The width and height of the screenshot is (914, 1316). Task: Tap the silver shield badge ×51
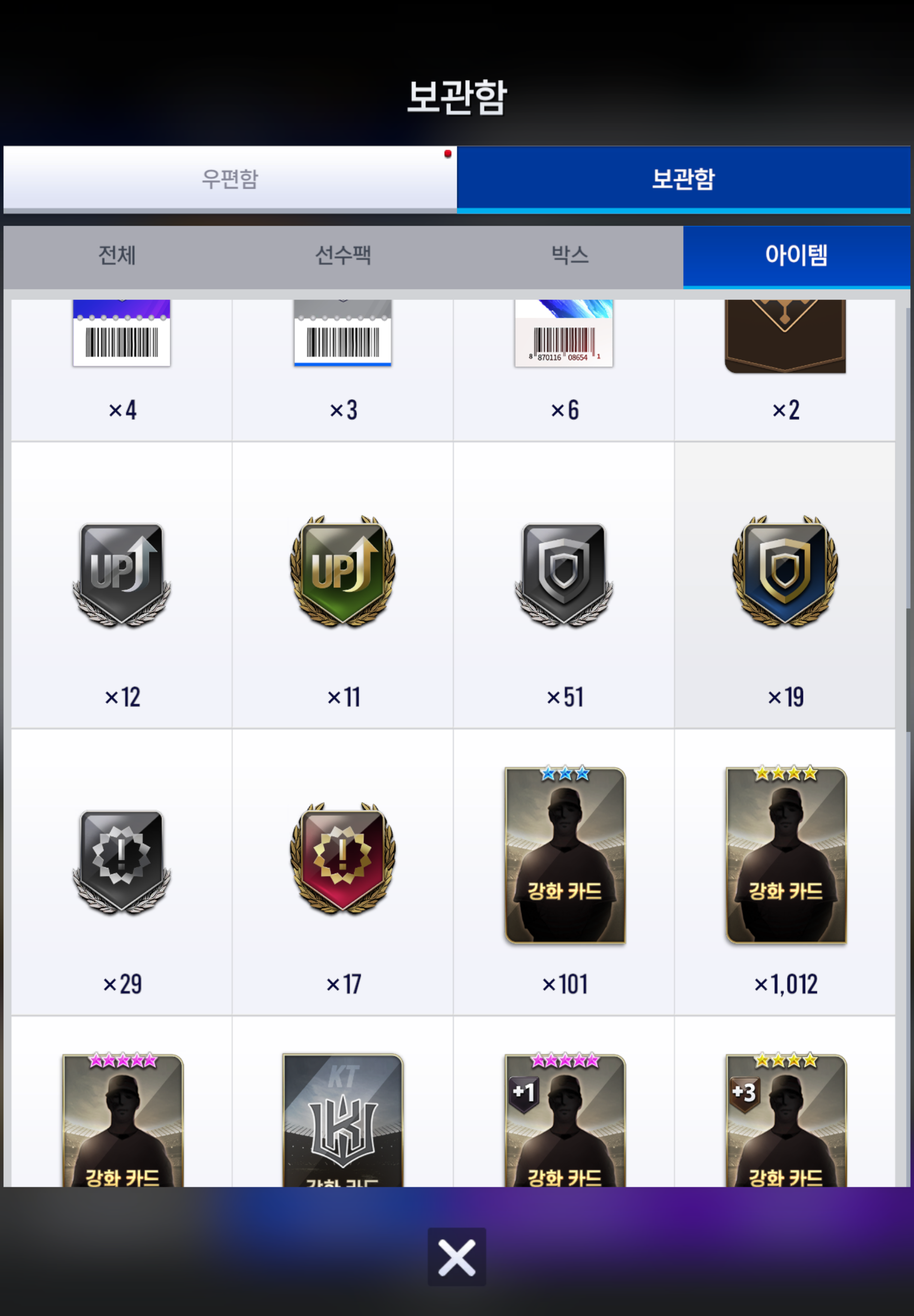564,575
